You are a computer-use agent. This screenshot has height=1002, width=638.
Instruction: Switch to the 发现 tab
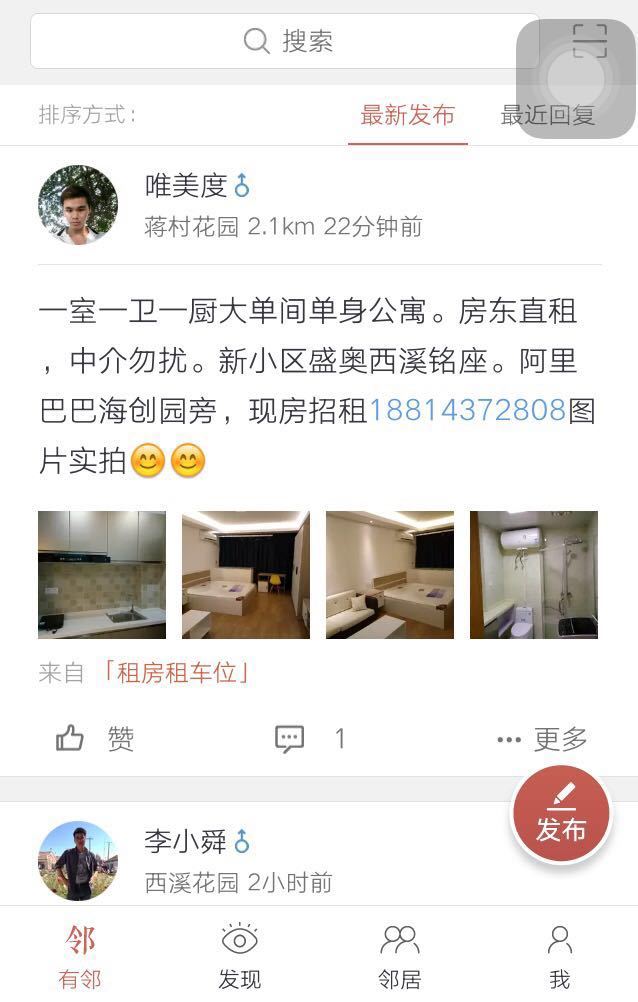coord(239,956)
